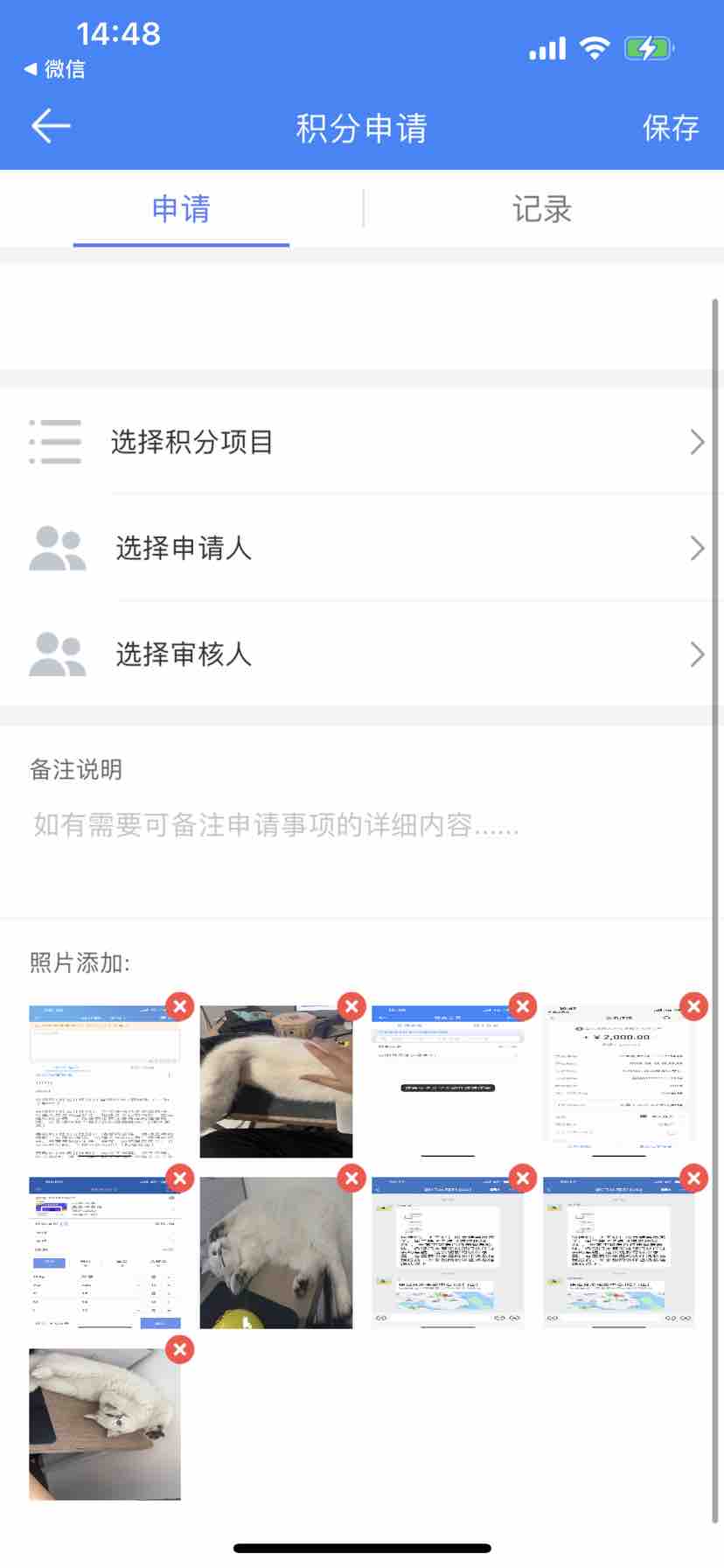Return to 微信 via status bar link

tap(54, 69)
